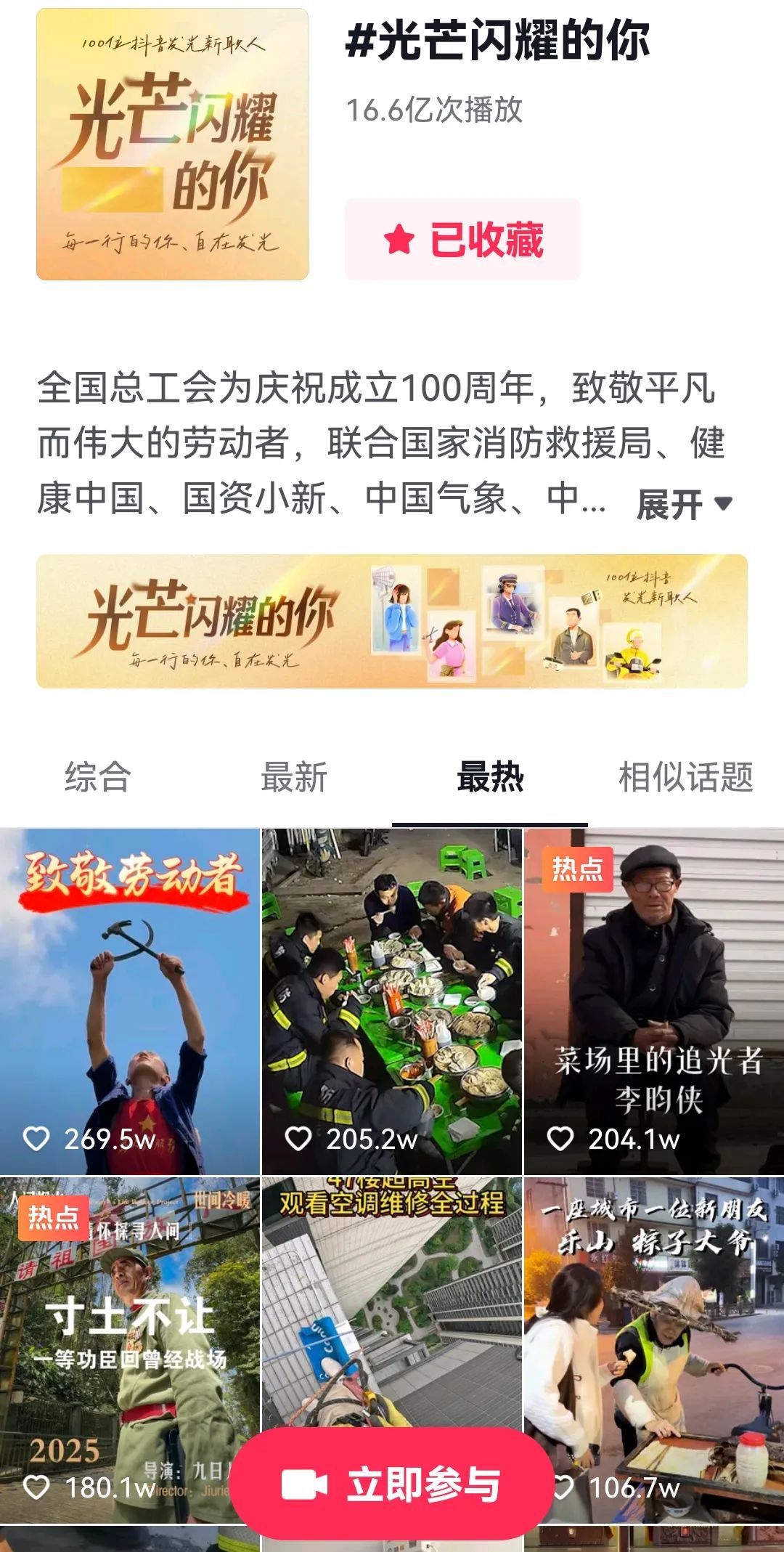Expand the topic description with 展开

coord(684,503)
